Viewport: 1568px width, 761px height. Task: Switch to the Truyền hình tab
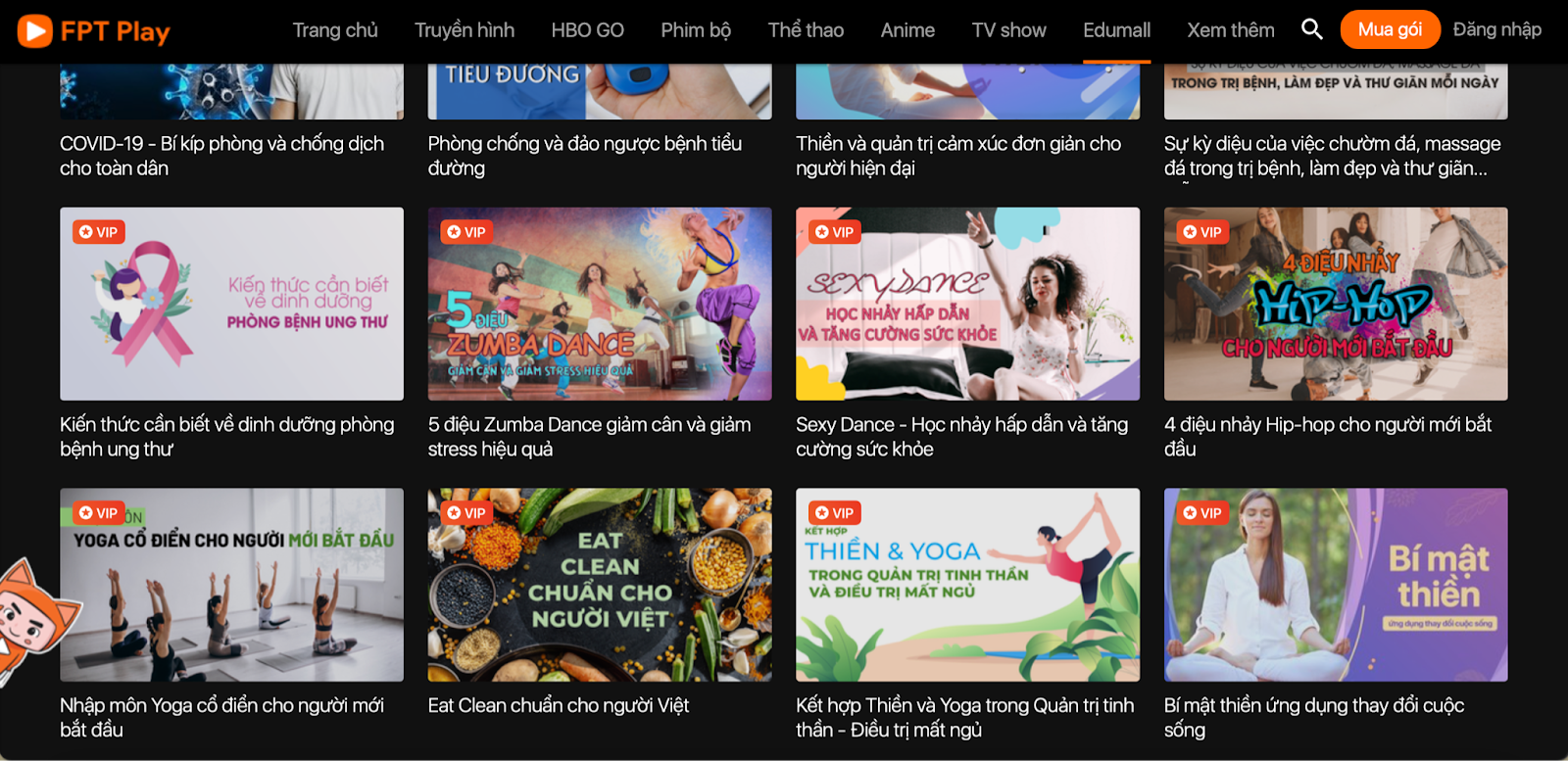click(x=465, y=30)
